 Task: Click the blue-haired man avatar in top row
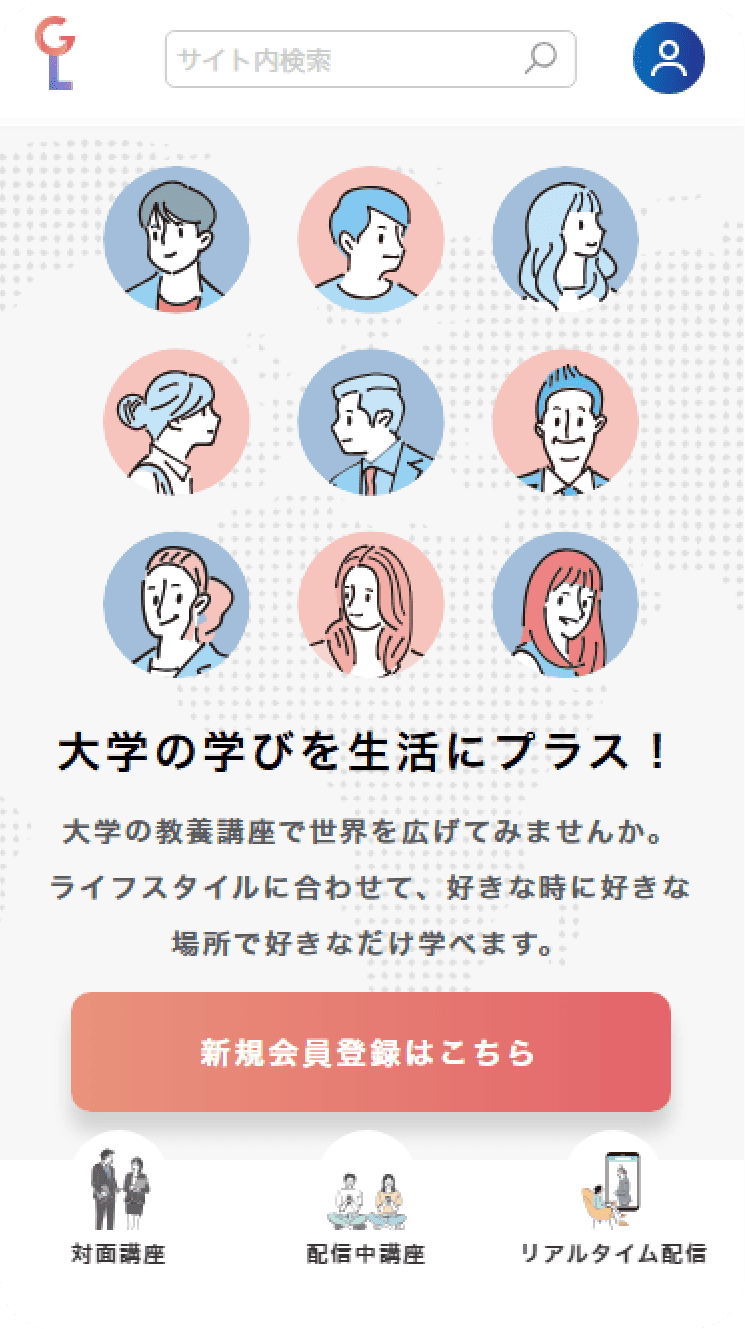tap(371, 237)
